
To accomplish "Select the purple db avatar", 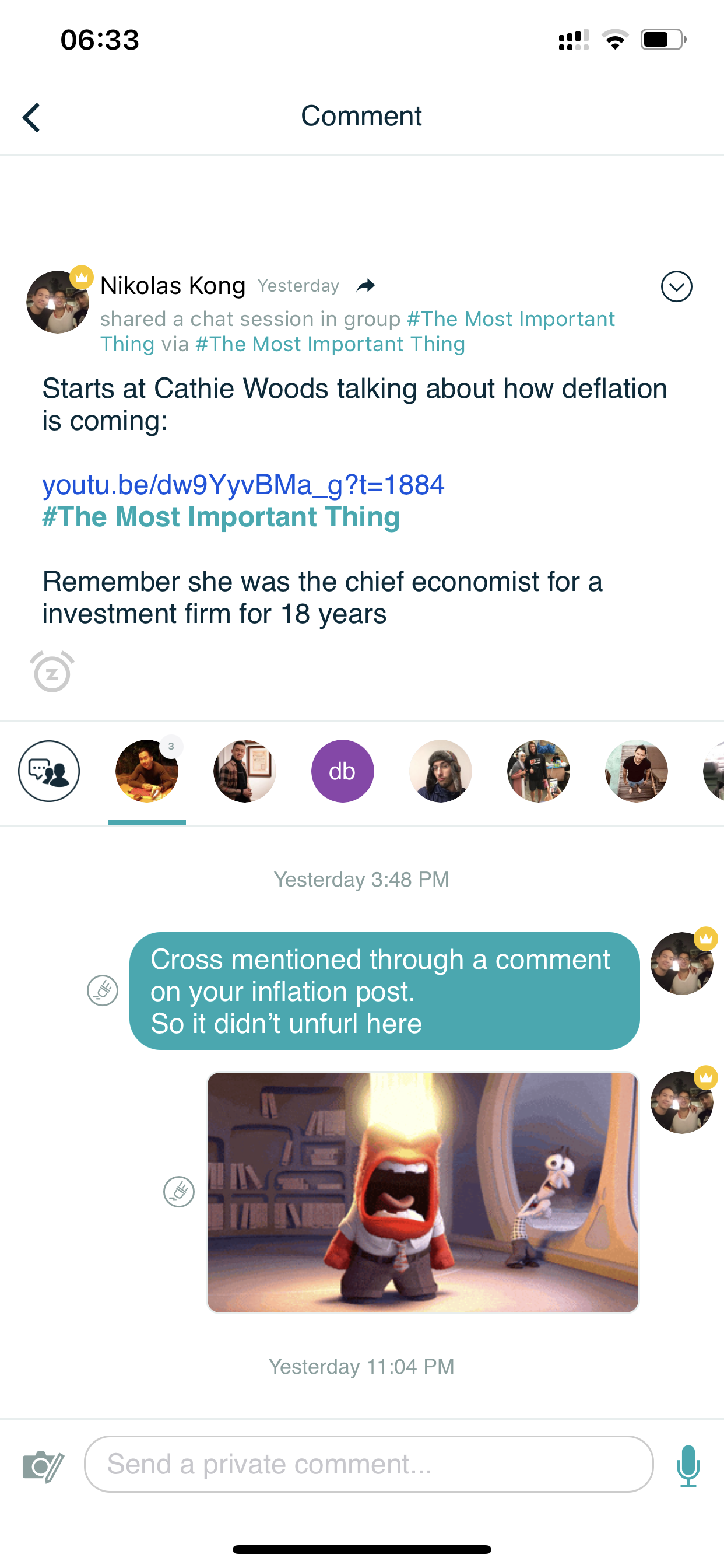I will tap(342, 771).
